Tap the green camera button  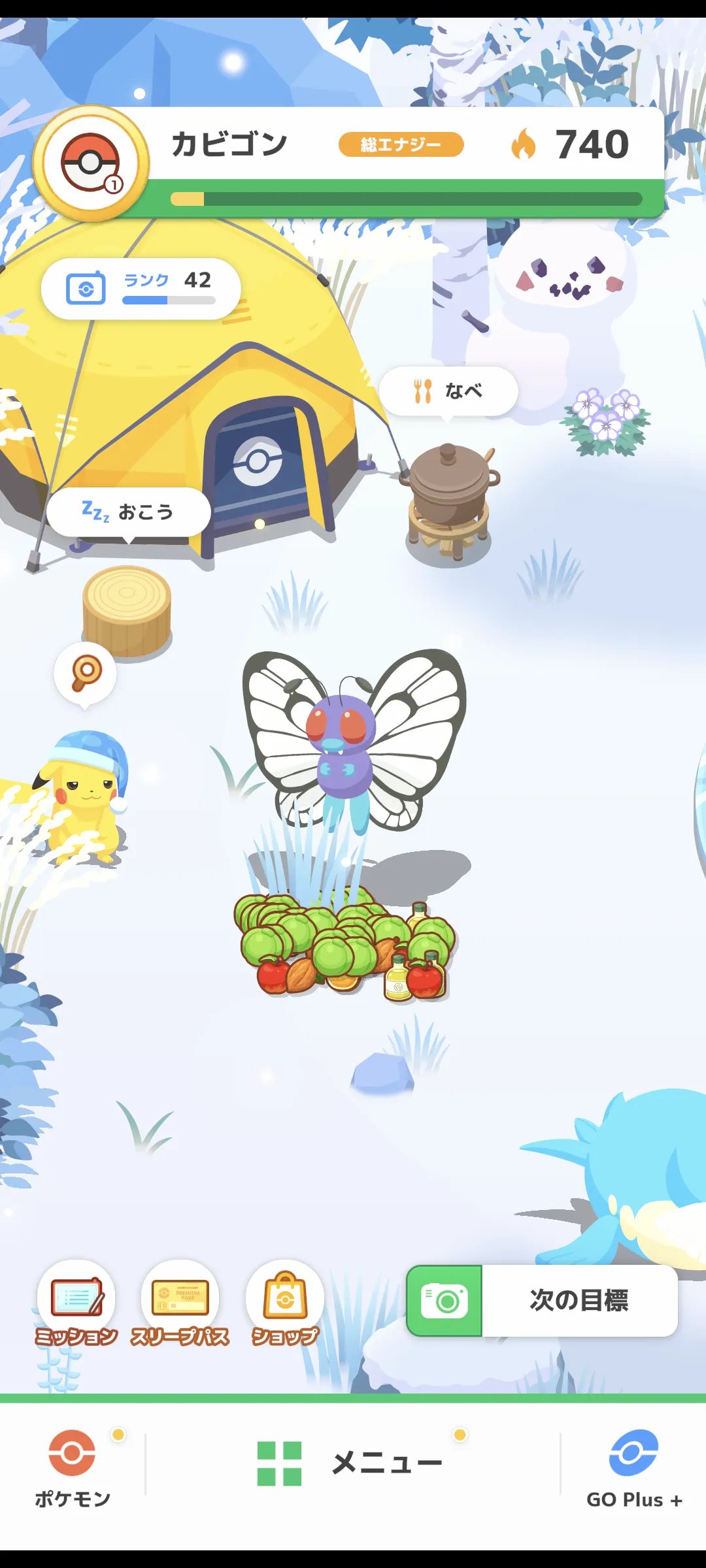[445, 1301]
